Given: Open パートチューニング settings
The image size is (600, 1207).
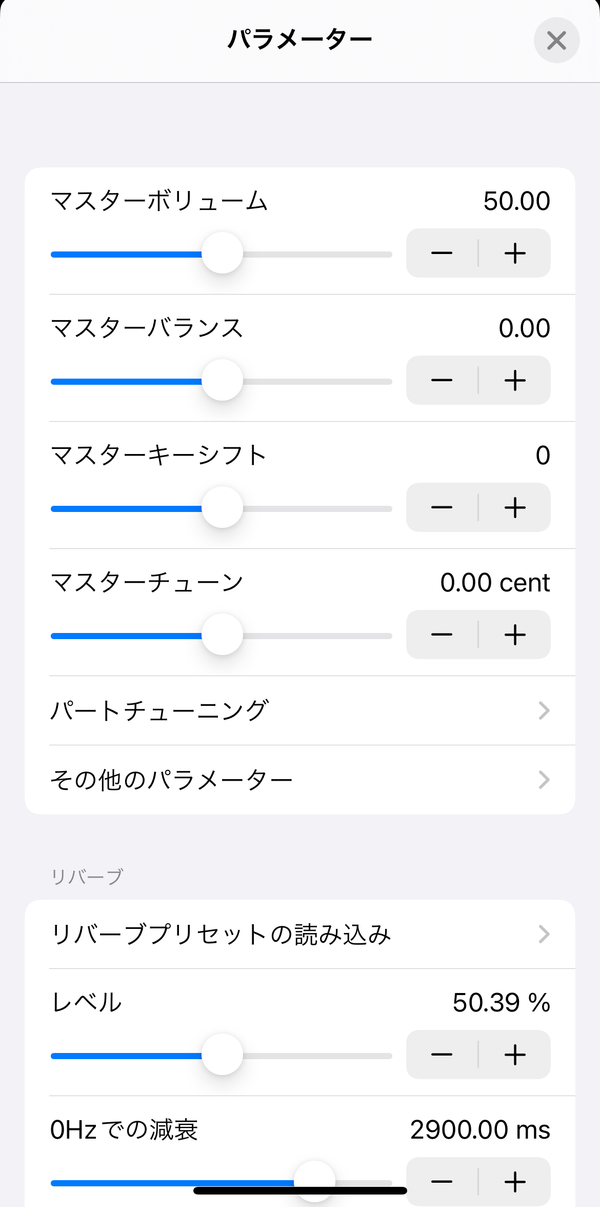Looking at the screenshot, I should coord(300,710).
